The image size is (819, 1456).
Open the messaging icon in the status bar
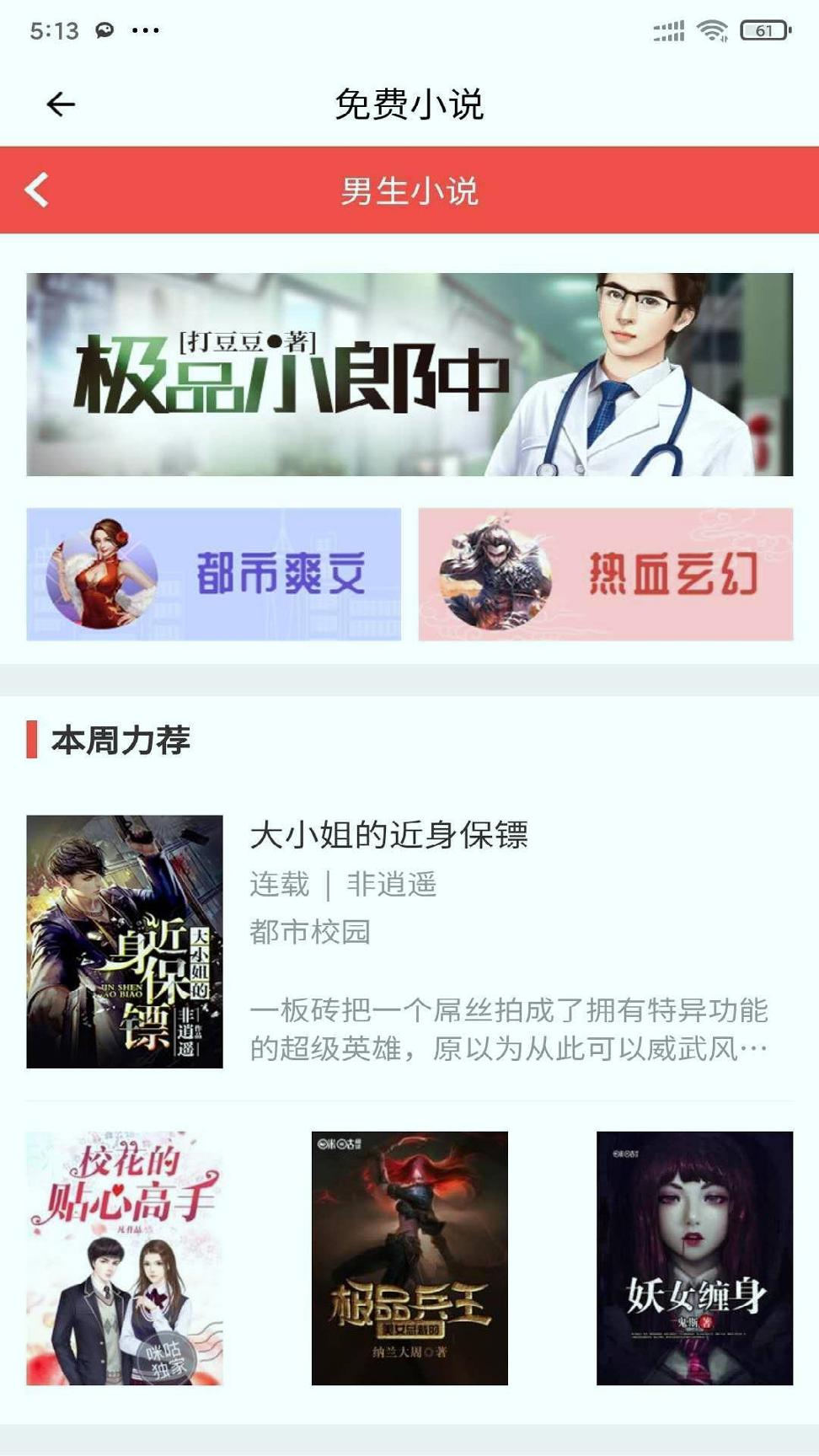click(104, 30)
